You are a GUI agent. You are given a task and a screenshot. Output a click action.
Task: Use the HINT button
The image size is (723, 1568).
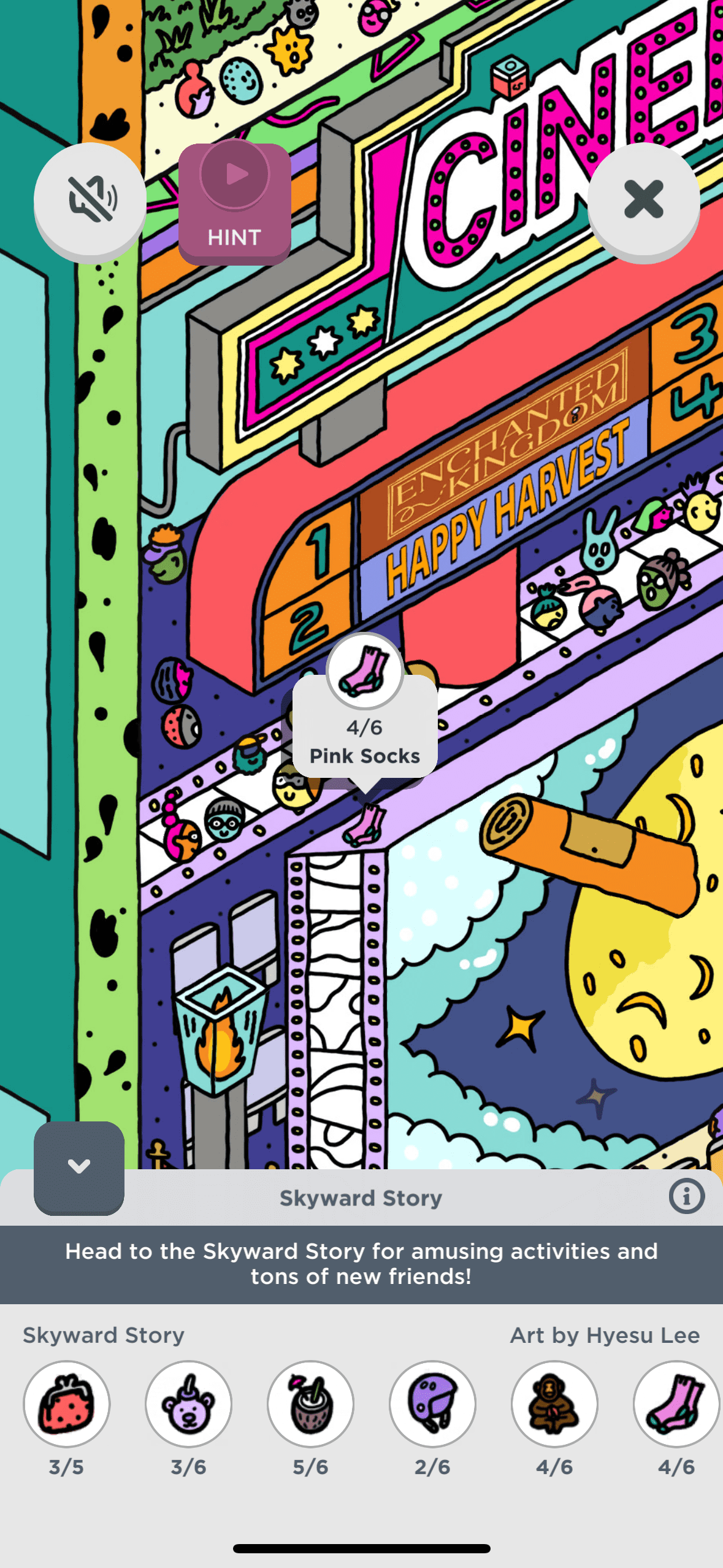click(x=234, y=204)
